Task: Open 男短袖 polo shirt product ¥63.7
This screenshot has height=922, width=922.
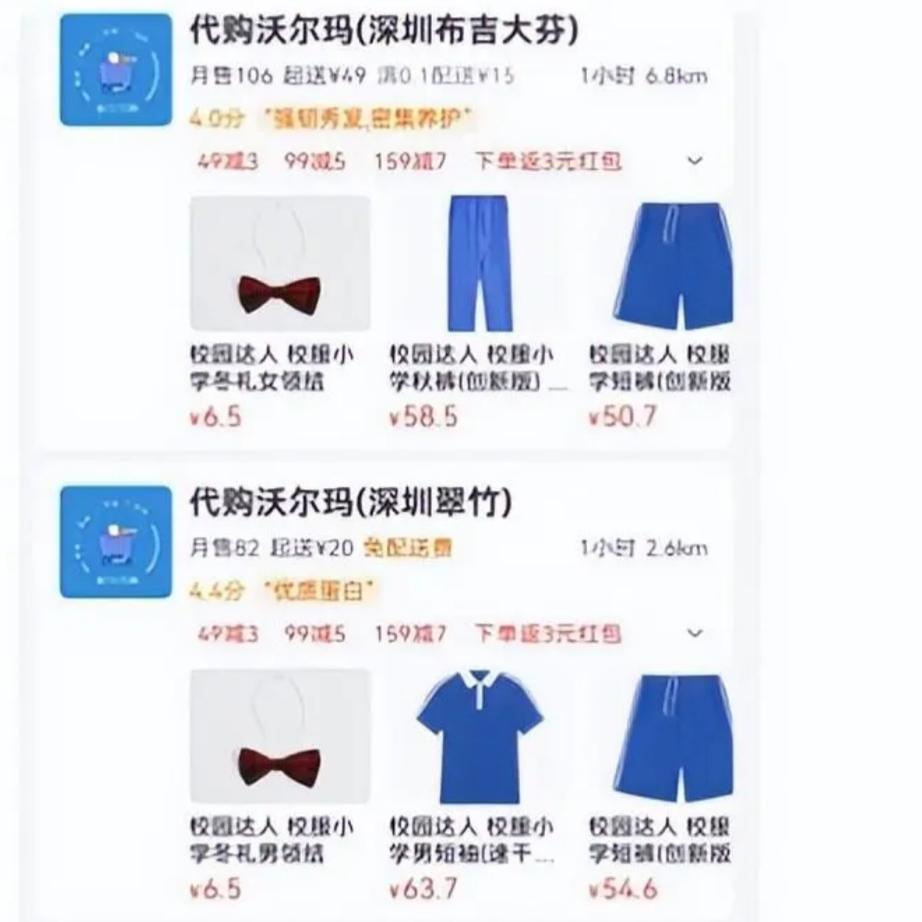Action: click(479, 738)
